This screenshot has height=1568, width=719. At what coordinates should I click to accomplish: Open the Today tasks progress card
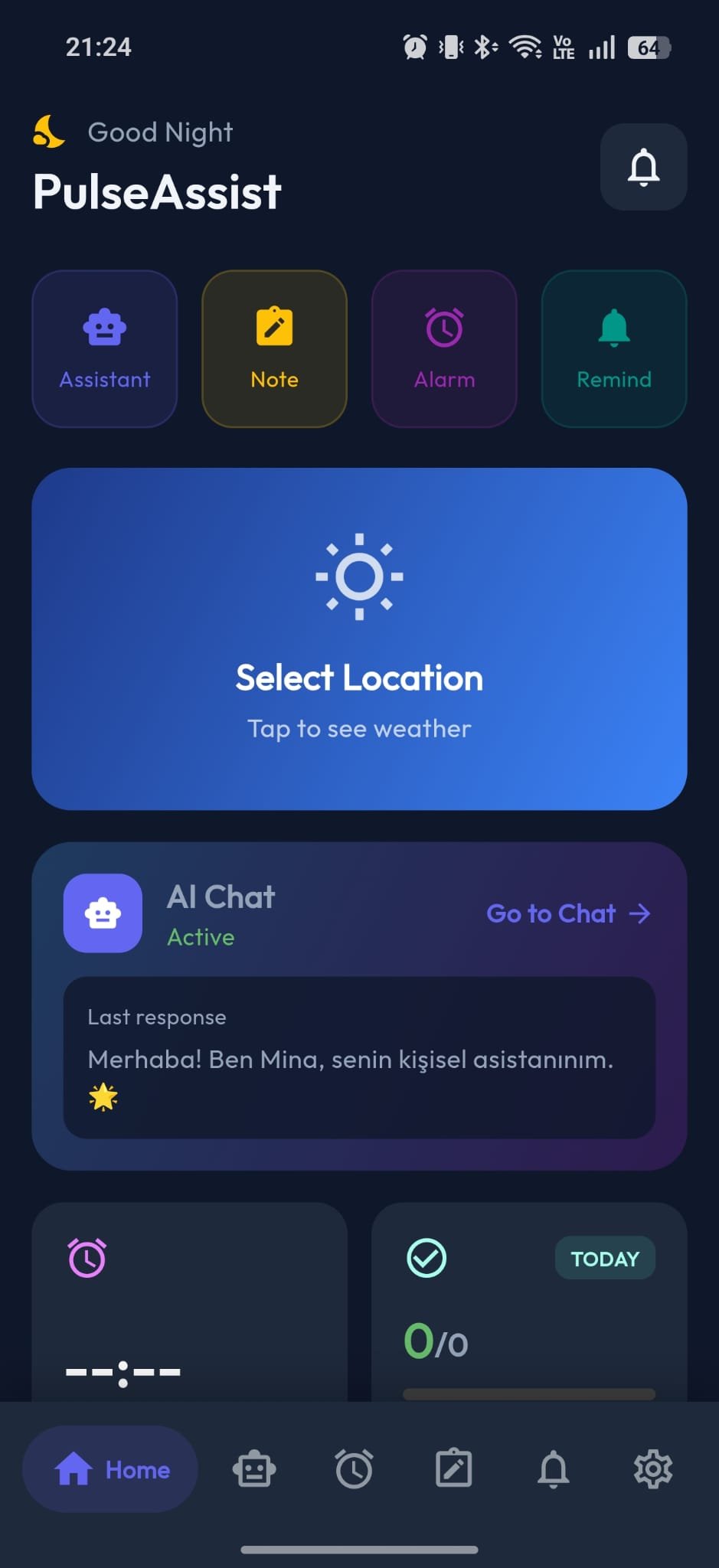(528, 1302)
